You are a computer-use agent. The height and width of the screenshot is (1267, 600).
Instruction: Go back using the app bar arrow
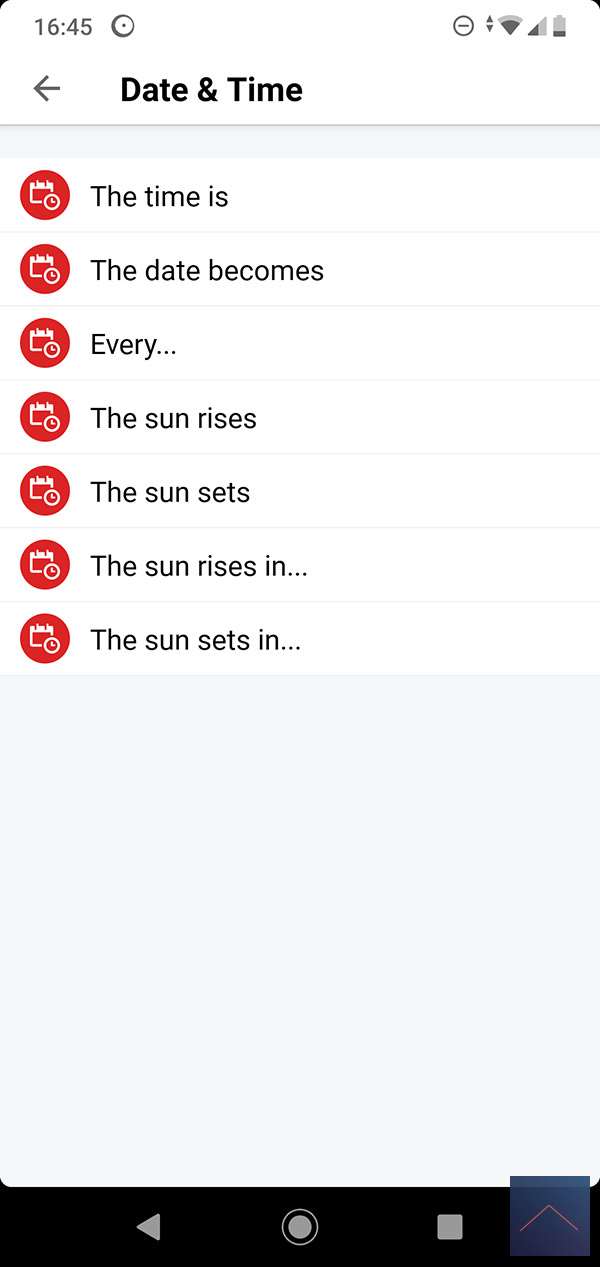pyautogui.click(x=47, y=89)
